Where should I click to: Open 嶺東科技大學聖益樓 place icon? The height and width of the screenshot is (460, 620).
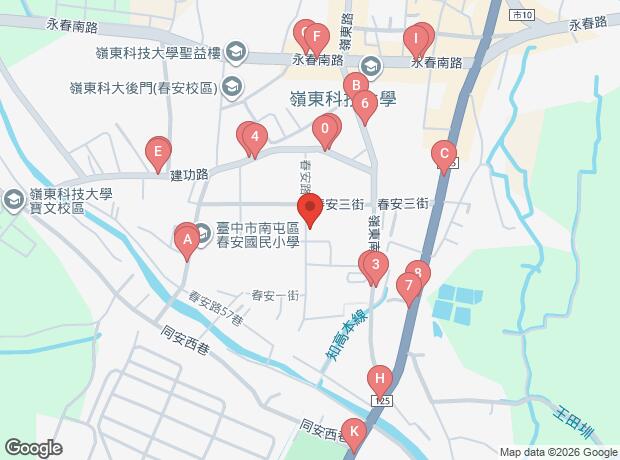click(x=236, y=50)
